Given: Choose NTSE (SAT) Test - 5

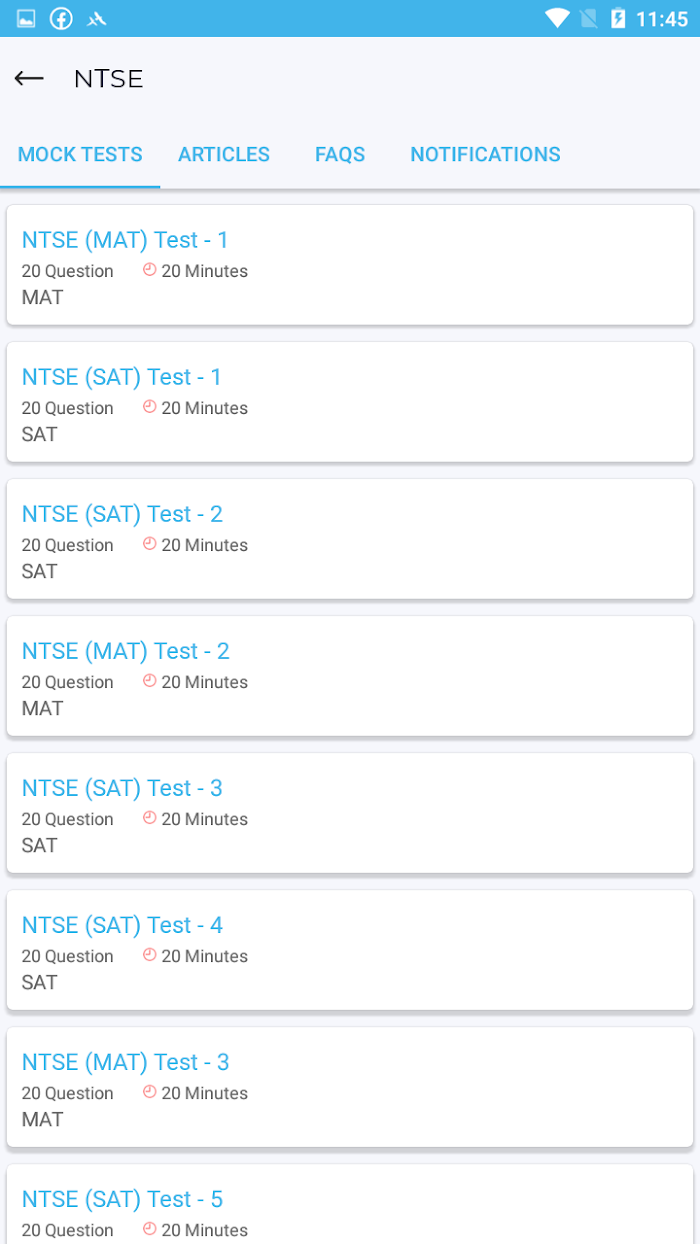Looking at the screenshot, I should tap(350, 1204).
